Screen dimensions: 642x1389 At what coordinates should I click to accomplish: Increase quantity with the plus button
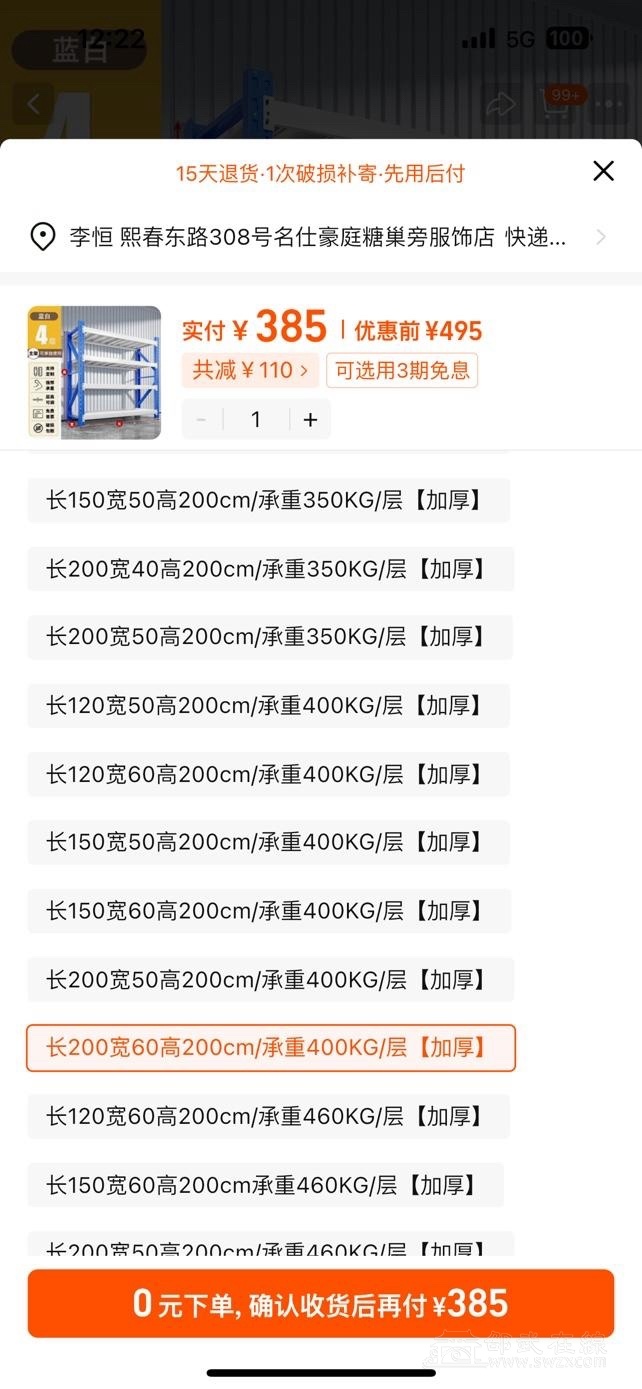coord(310,420)
